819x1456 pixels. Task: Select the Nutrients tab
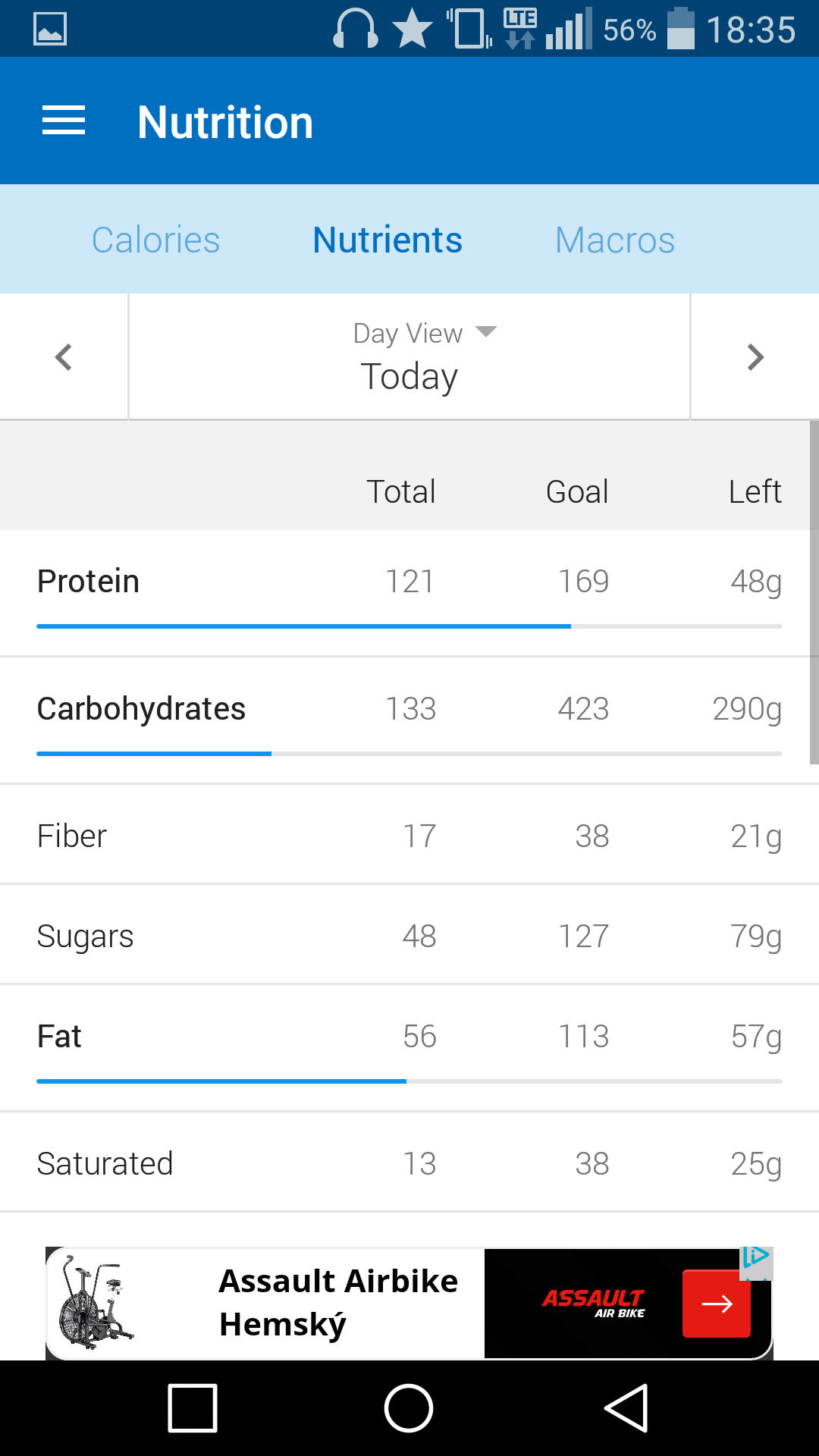[388, 240]
